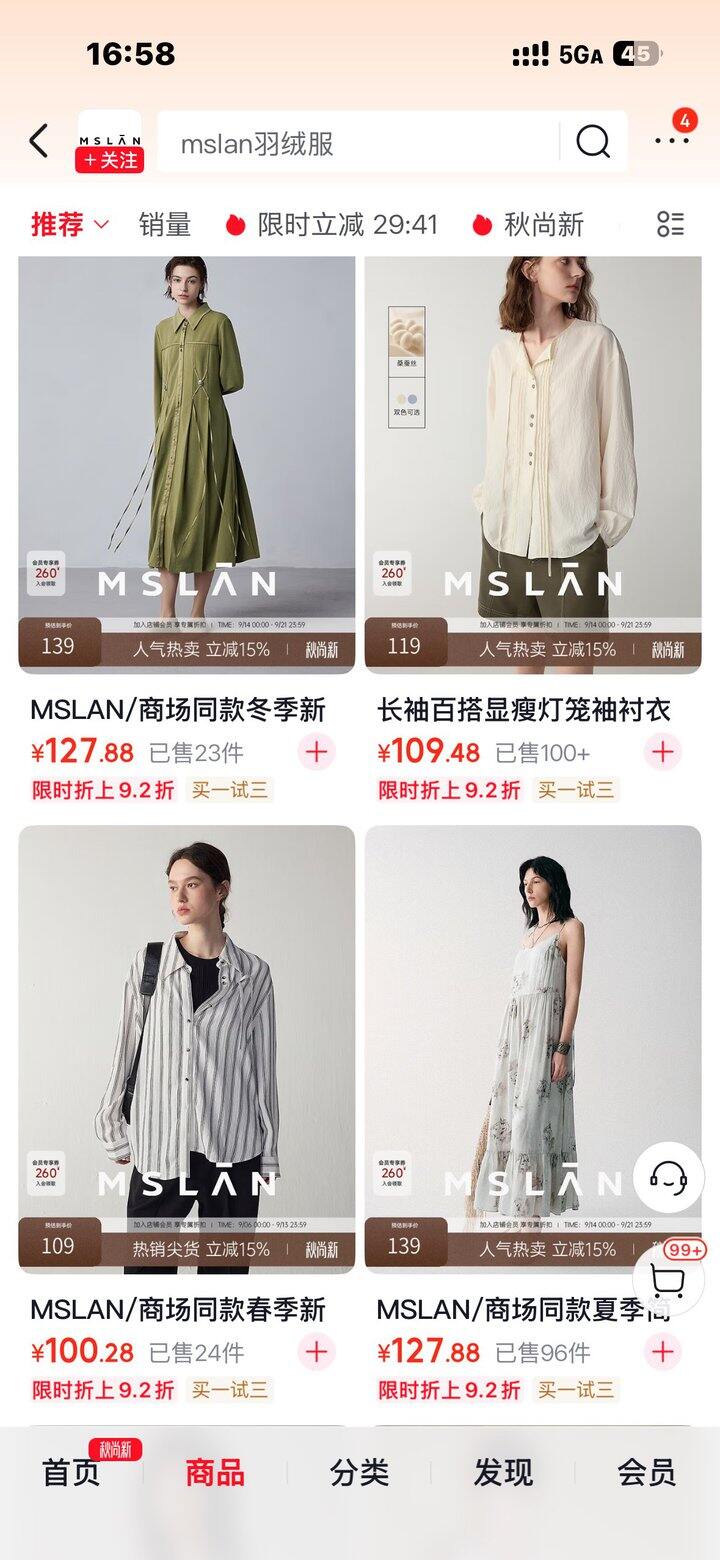Open the 长袖百搭显瘦灯笼袖衬衣 product
Image resolution: width=720 pixels, height=1560 pixels.
coord(524,710)
